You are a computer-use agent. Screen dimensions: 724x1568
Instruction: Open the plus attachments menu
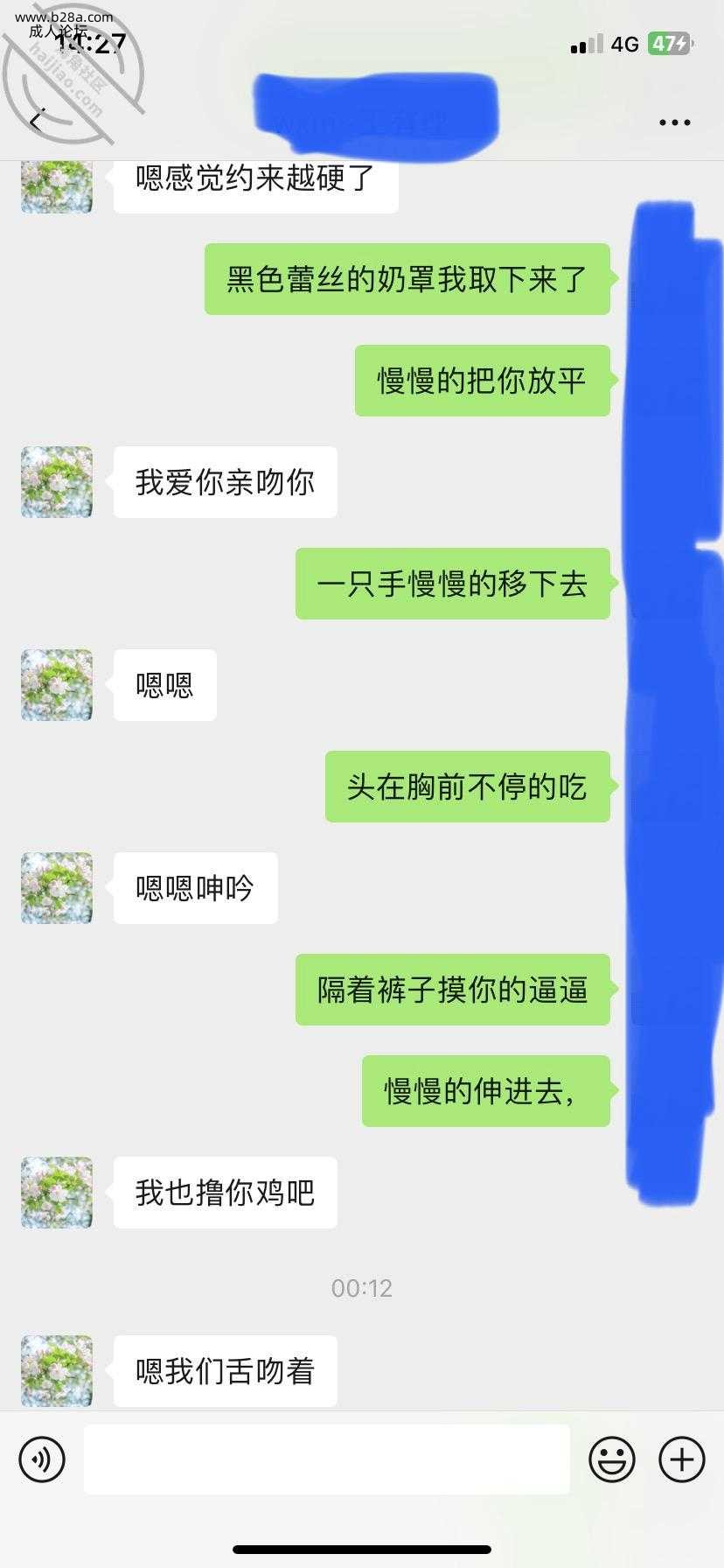coord(681,1459)
